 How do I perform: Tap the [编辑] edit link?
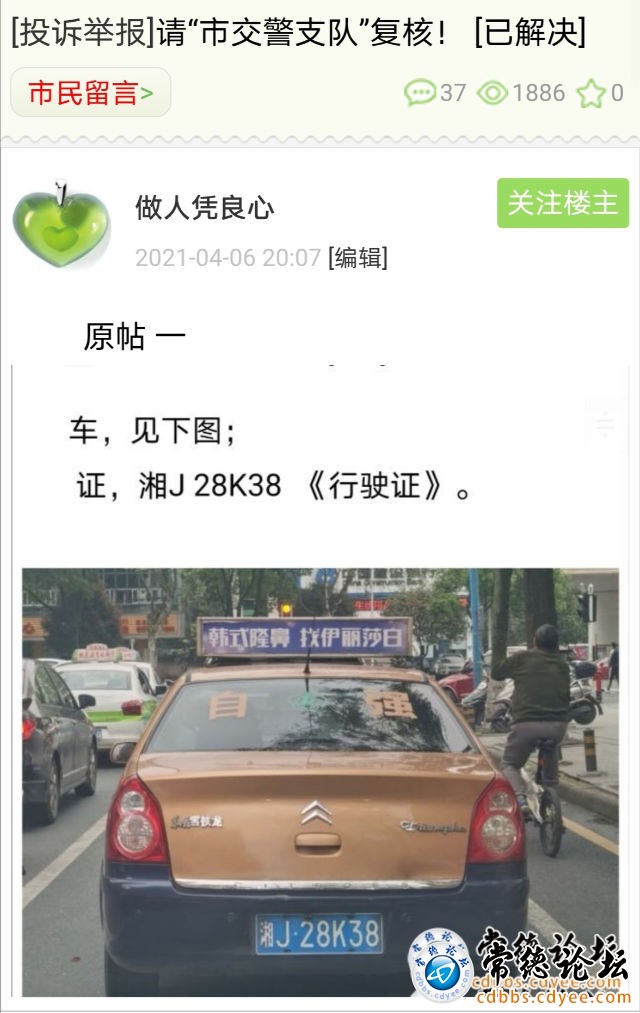(x=358, y=257)
